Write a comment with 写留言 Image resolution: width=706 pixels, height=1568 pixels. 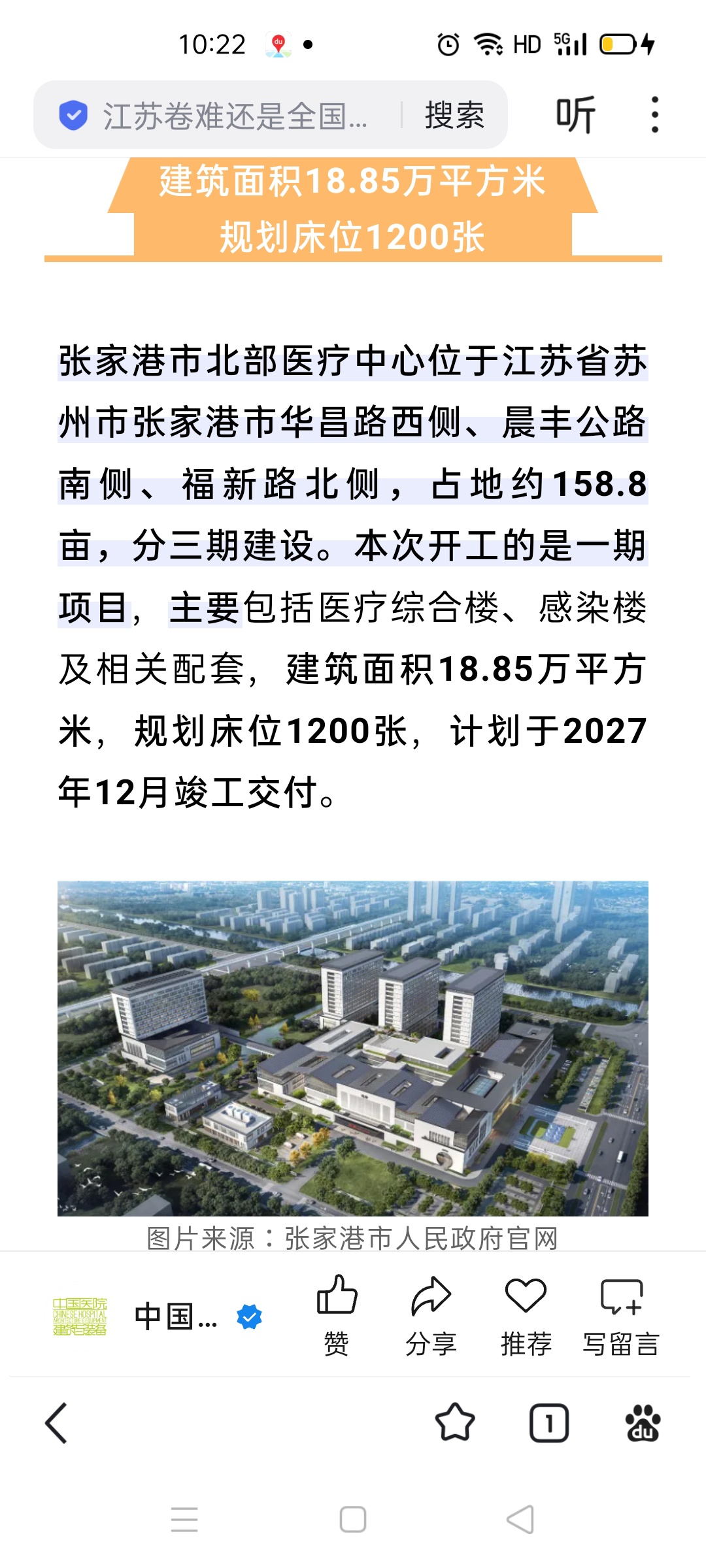[x=621, y=1316]
